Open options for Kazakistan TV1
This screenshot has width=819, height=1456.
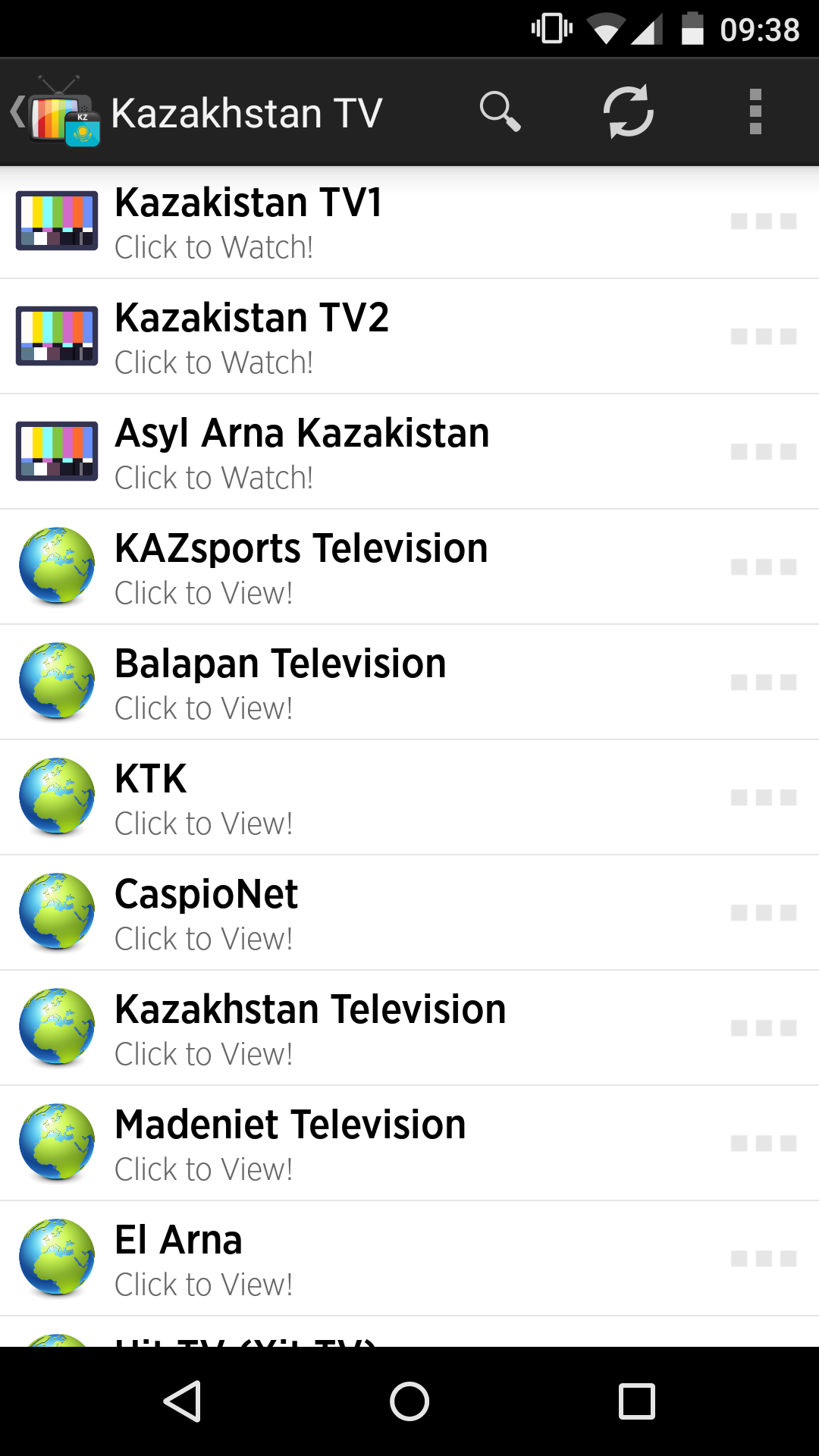click(764, 221)
